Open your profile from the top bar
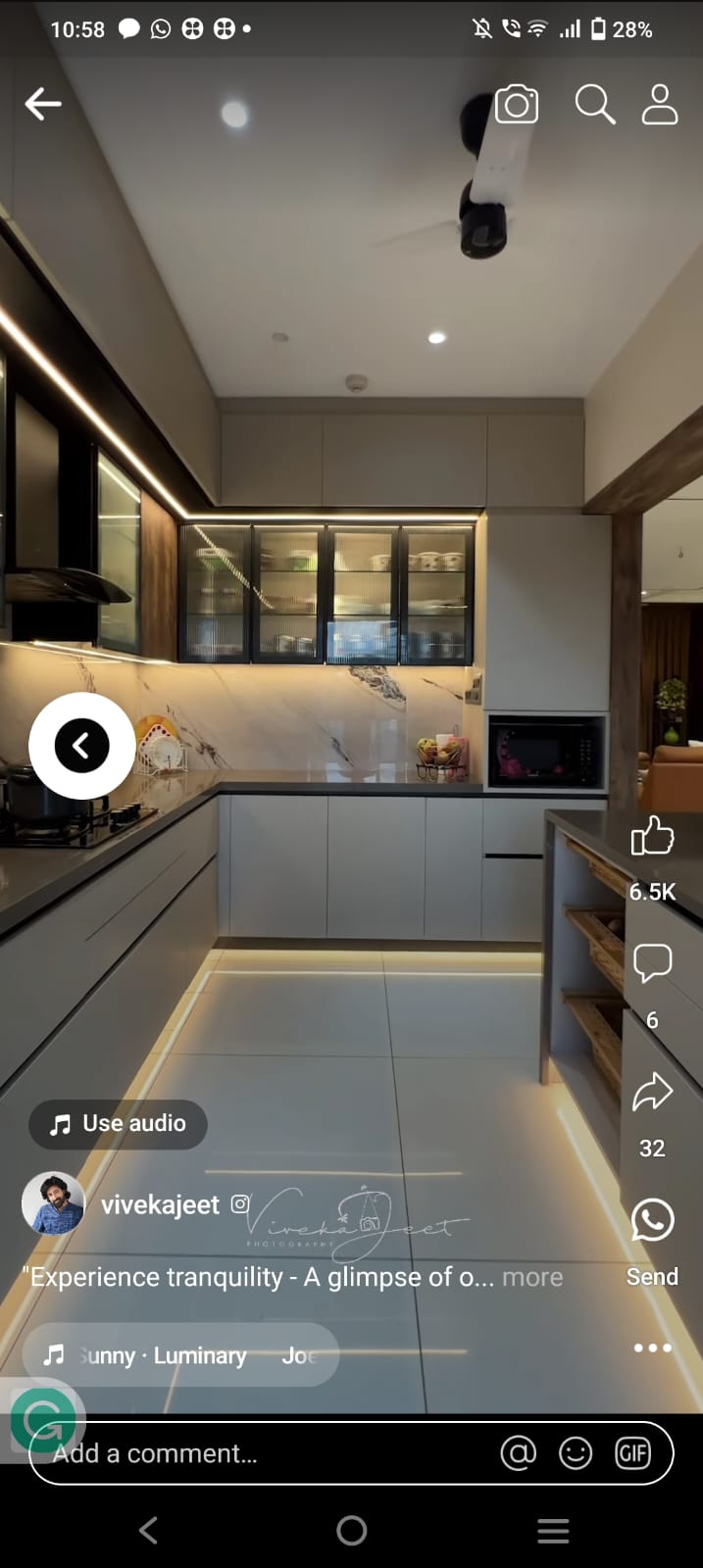 (660, 104)
